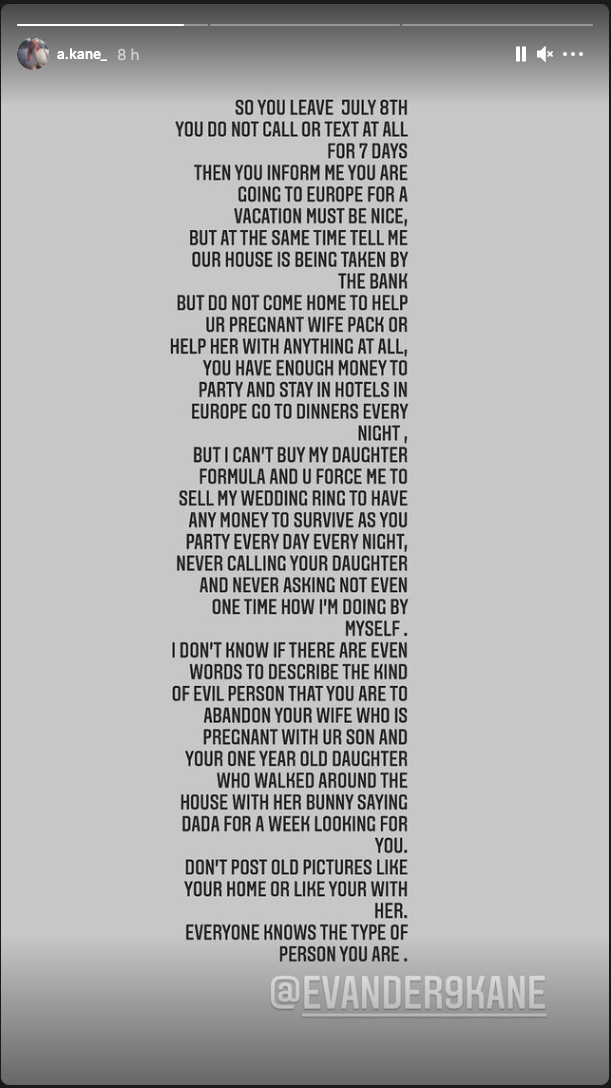611x1088 pixels.
Task: Unmute the story audio
Action: pyautogui.click(x=545, y=55)
